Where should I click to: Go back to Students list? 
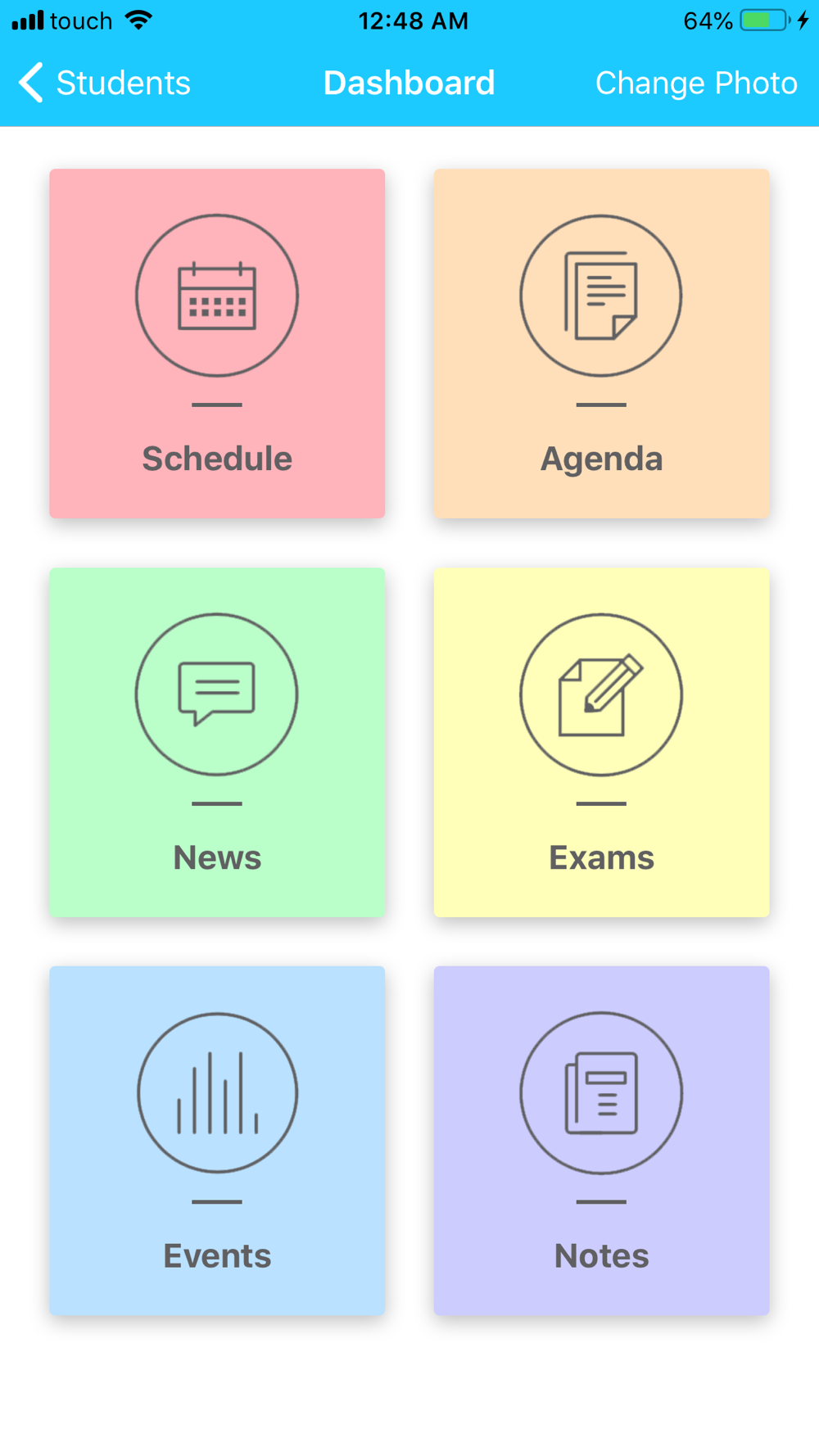tap(104, 83)
